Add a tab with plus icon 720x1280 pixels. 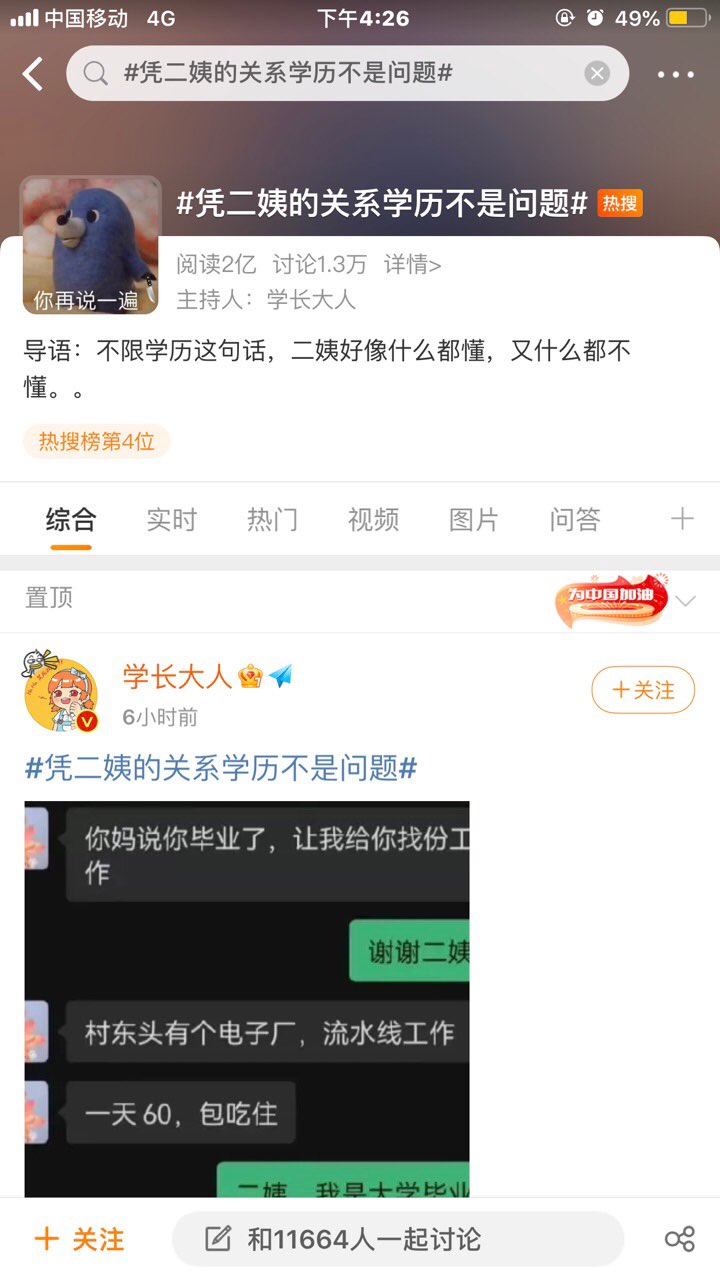682,518
